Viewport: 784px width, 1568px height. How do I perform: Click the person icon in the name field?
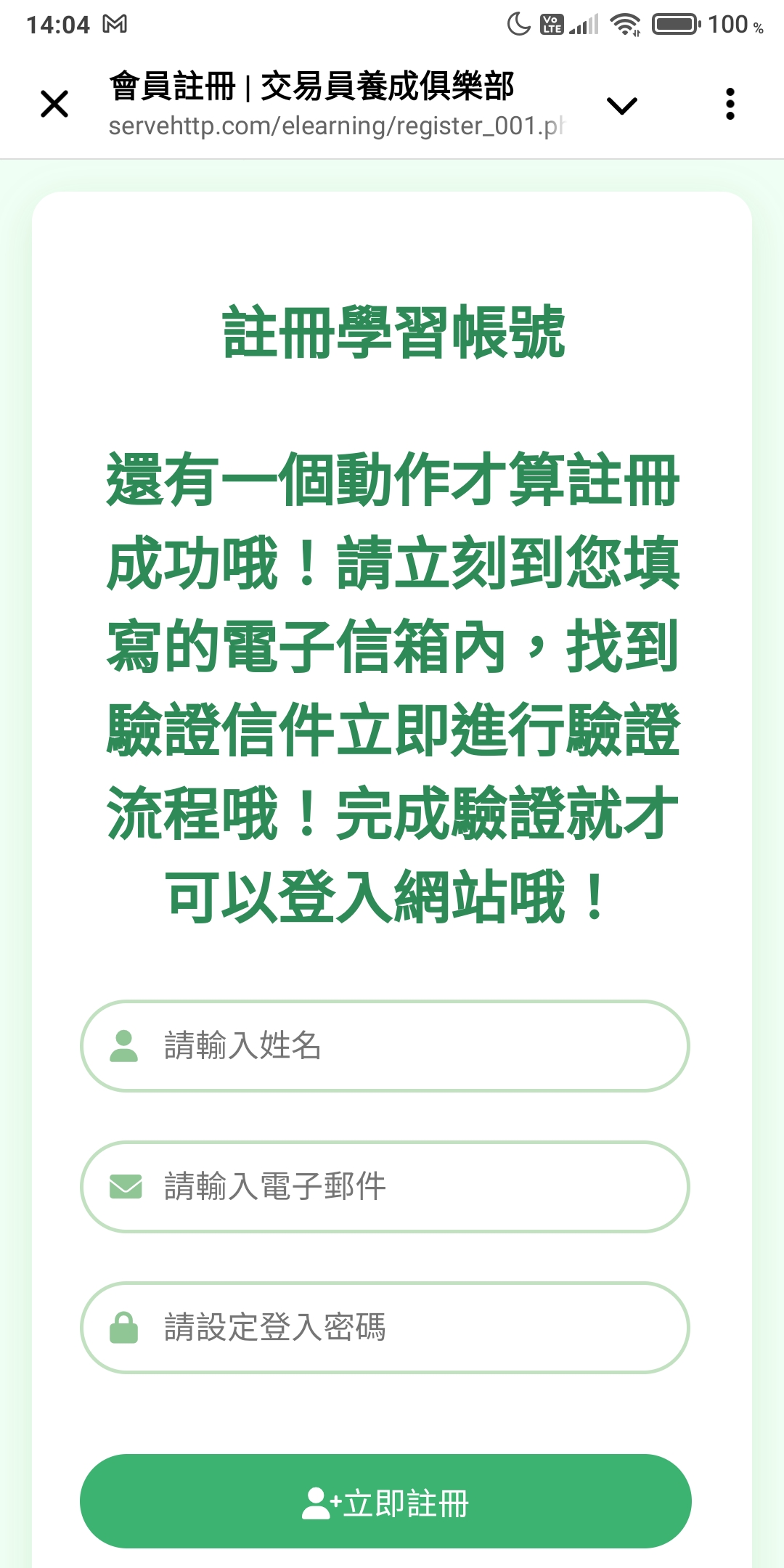(123, 1045)
